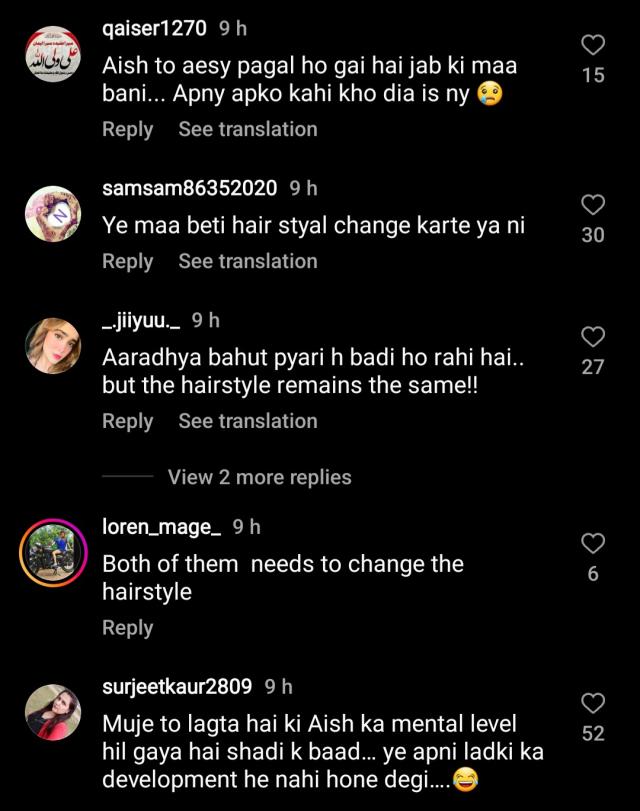Reply to qaiser1270's comment
This screenshot has width=640, height=811.
127,129
